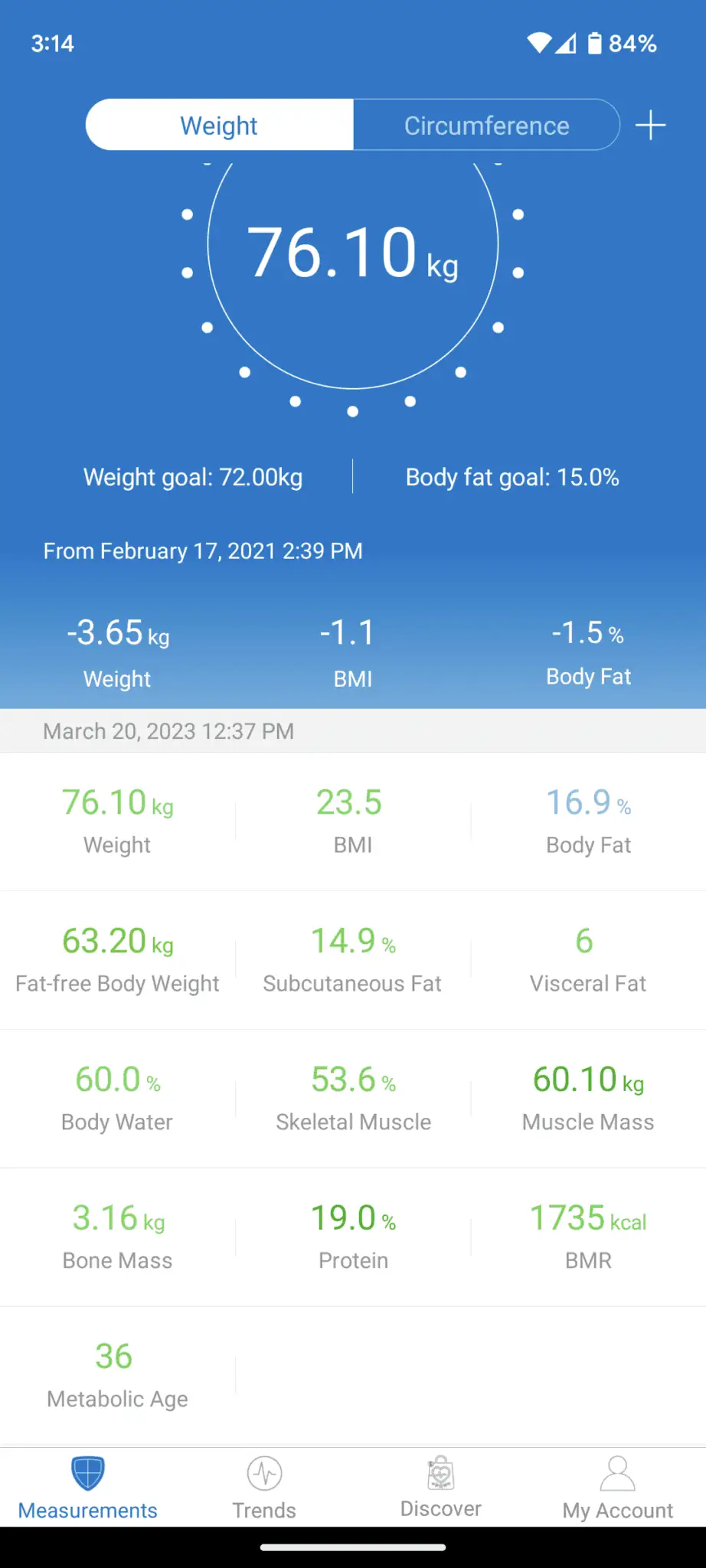This screenshot has width=706, height=1568.
Task: Open the Bone Mass metric
Action: click(117, 1236)
